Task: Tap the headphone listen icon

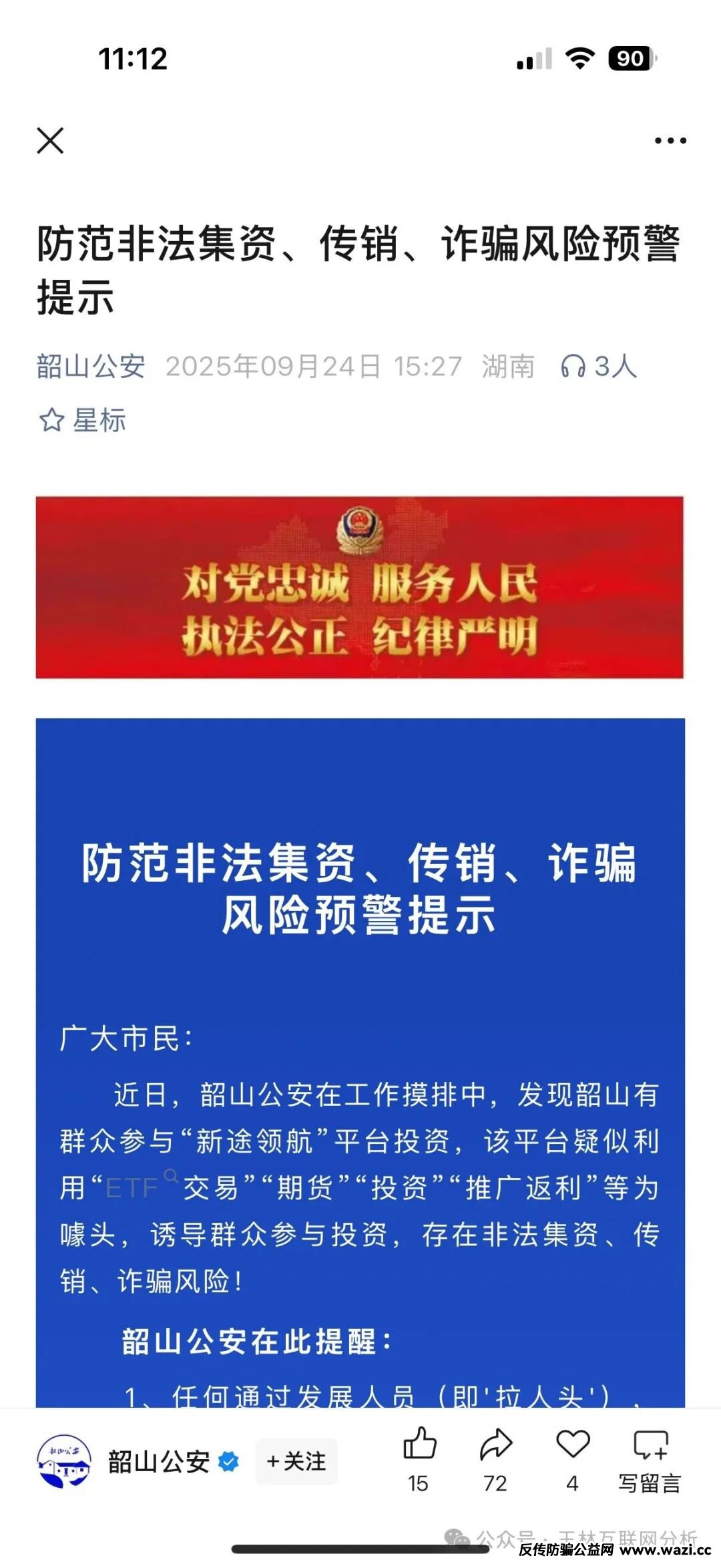Action: tap(573, 367)
